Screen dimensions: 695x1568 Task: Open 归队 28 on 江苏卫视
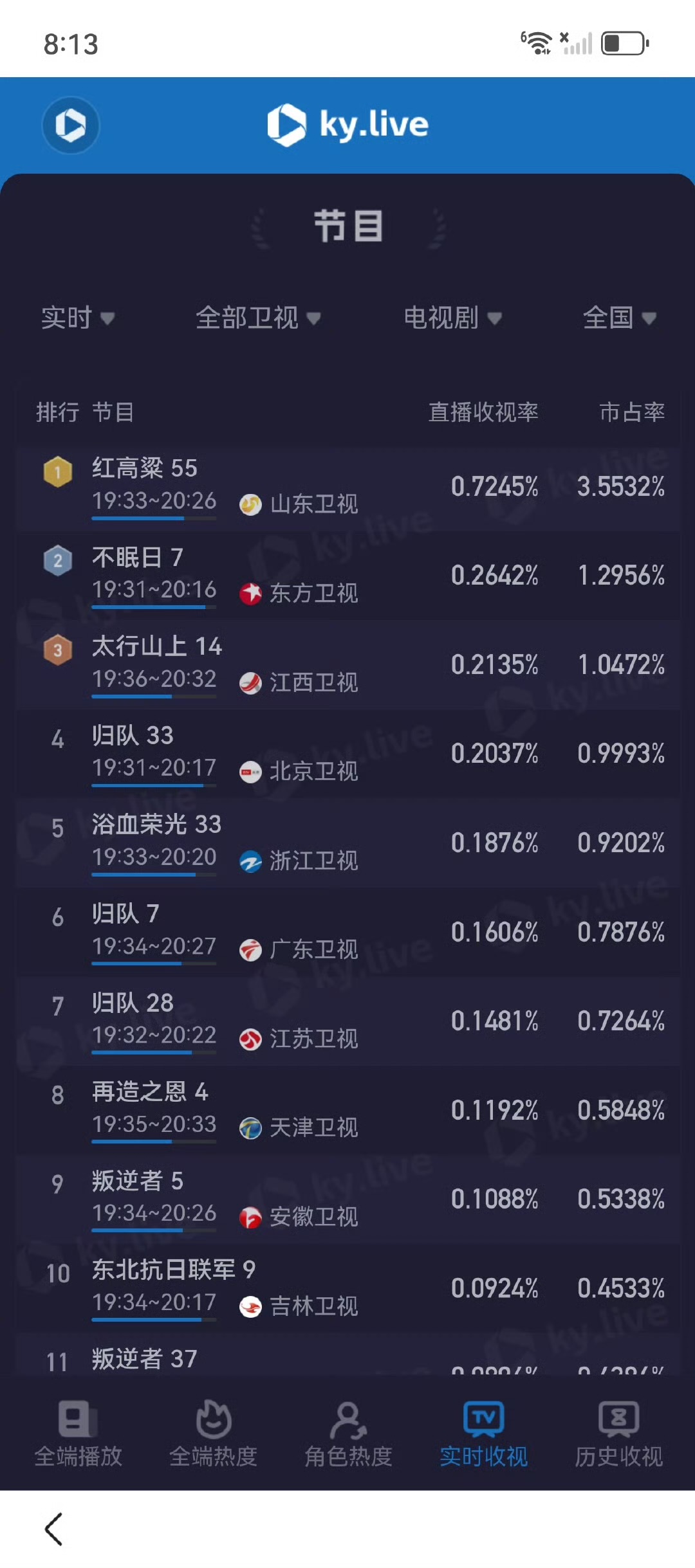pyautogui.click(x=347, y=1021)
